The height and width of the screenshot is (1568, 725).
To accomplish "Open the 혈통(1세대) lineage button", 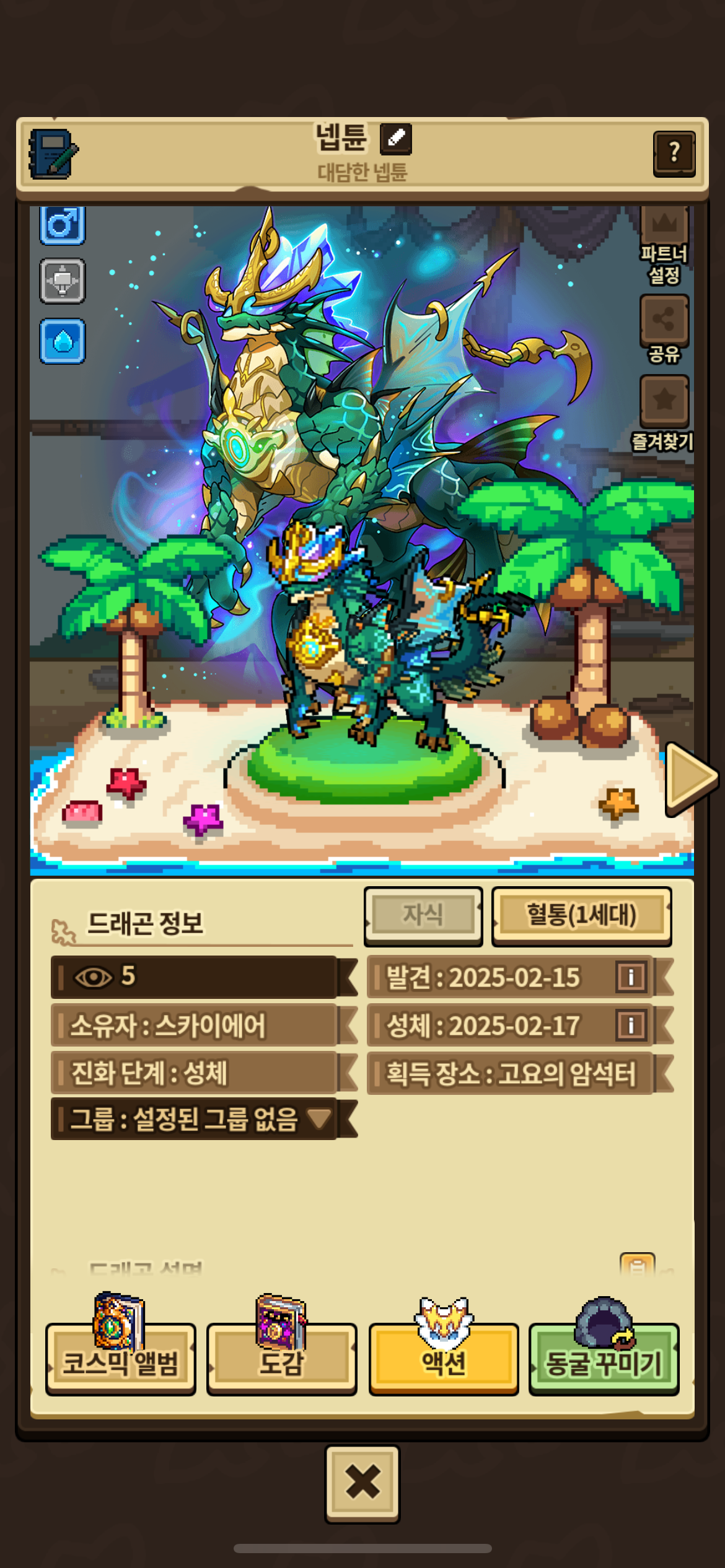I will pyautogui.click(x=581, y=915).
